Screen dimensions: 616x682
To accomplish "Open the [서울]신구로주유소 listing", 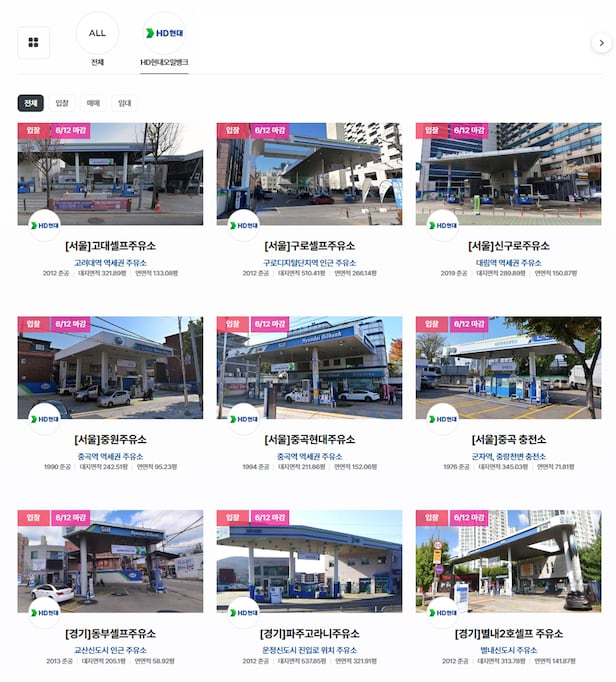I will [508, 246].
